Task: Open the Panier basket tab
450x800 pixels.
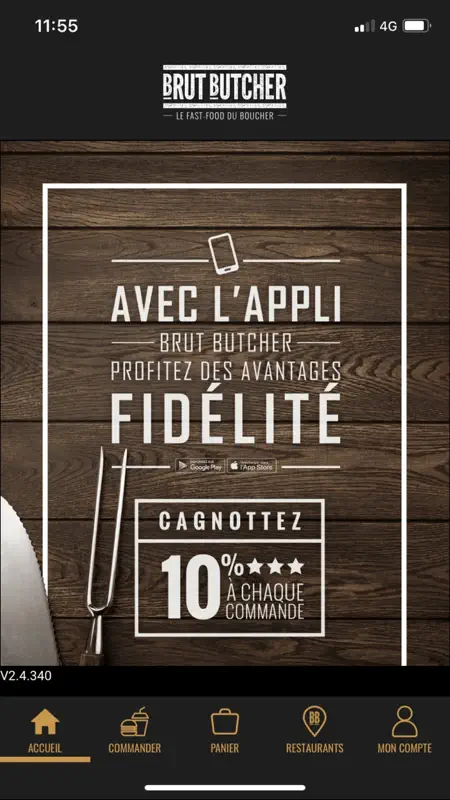Action: click(224, 731)
